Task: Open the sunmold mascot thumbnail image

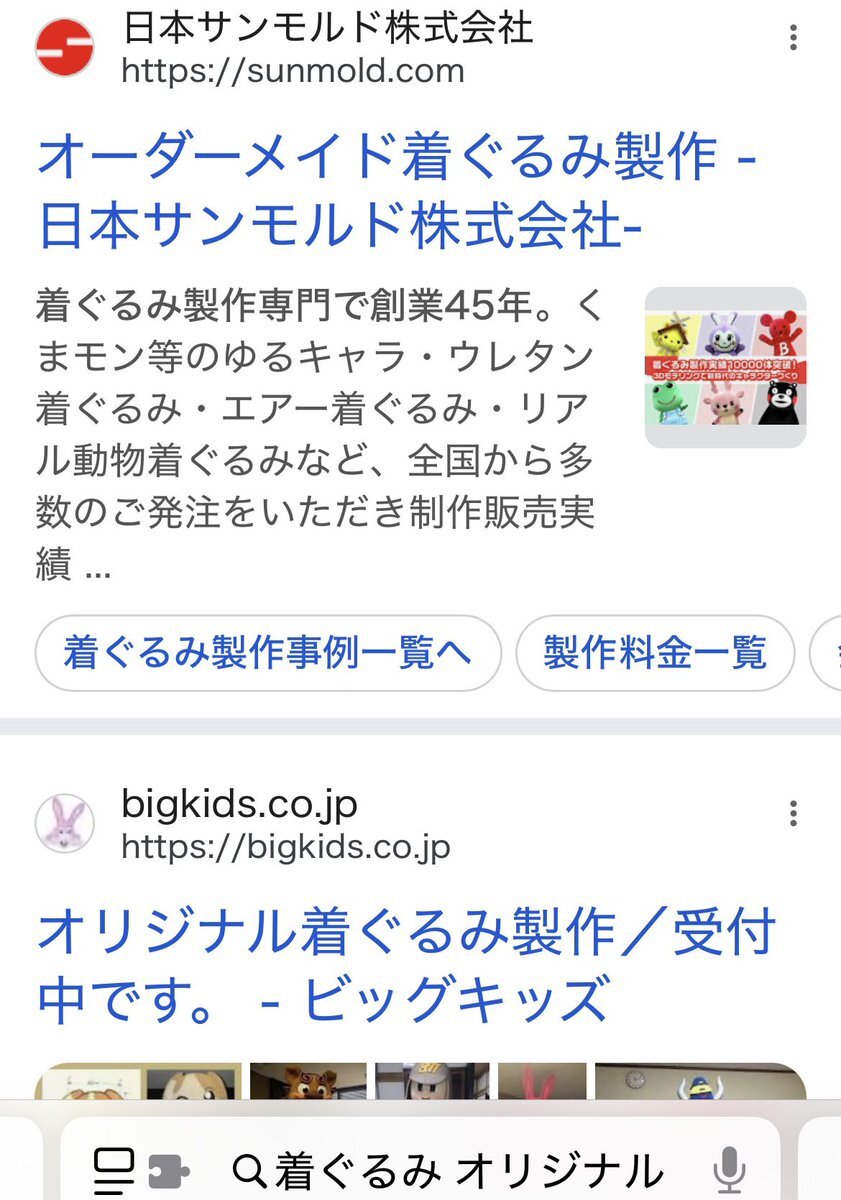Action: coord(725,367)
